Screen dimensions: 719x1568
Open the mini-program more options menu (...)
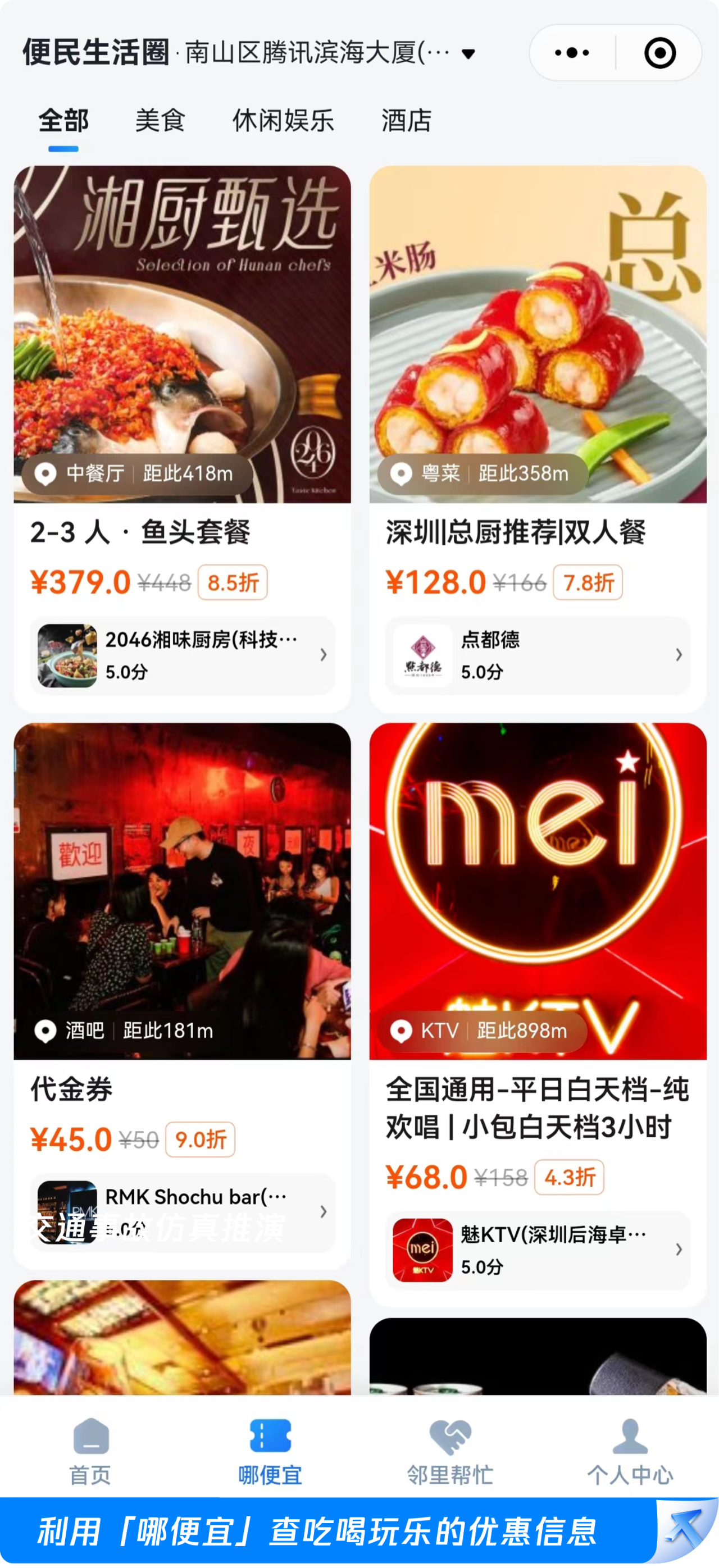coord(571,53)
